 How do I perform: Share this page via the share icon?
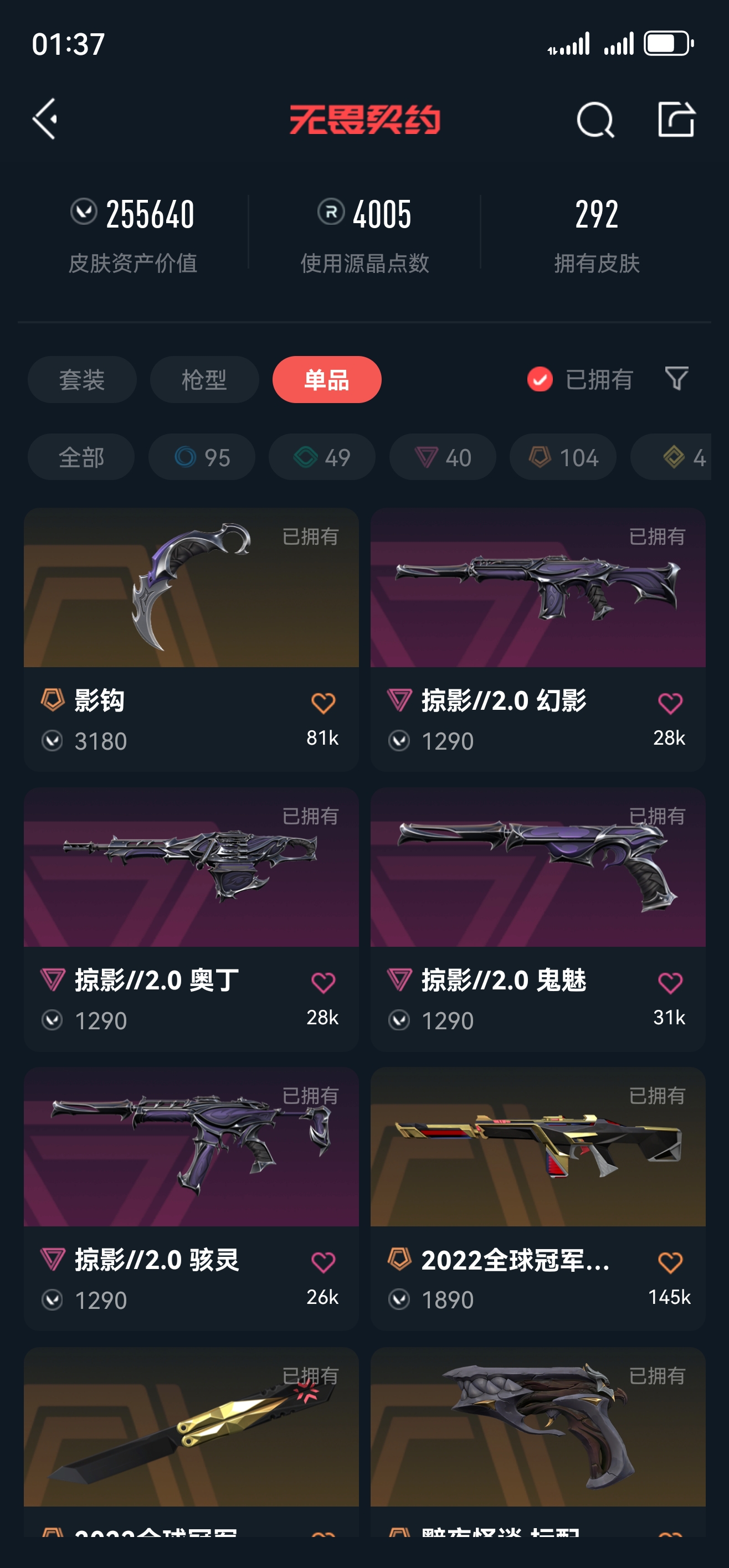coord(676,119)
